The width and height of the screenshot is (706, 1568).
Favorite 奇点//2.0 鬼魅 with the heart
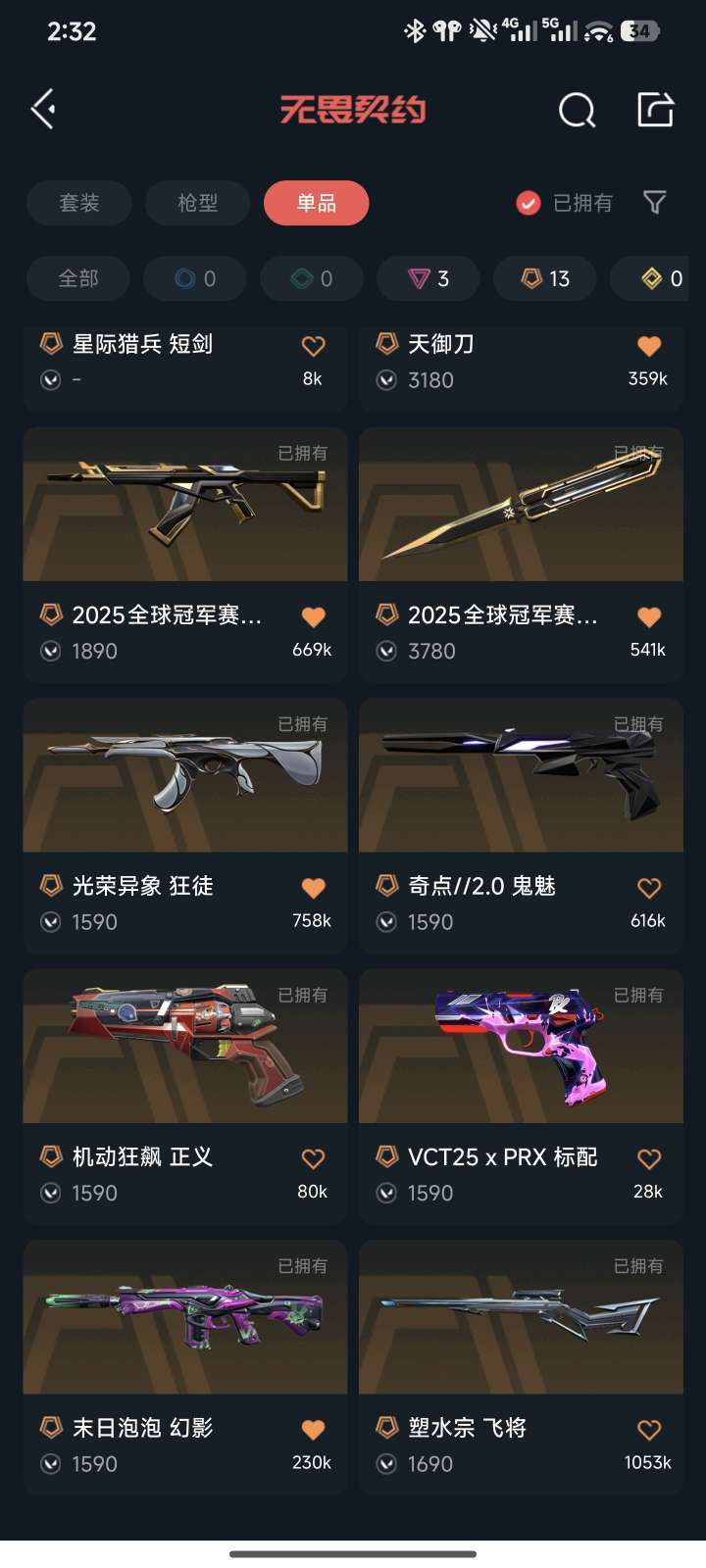point(648,887)
